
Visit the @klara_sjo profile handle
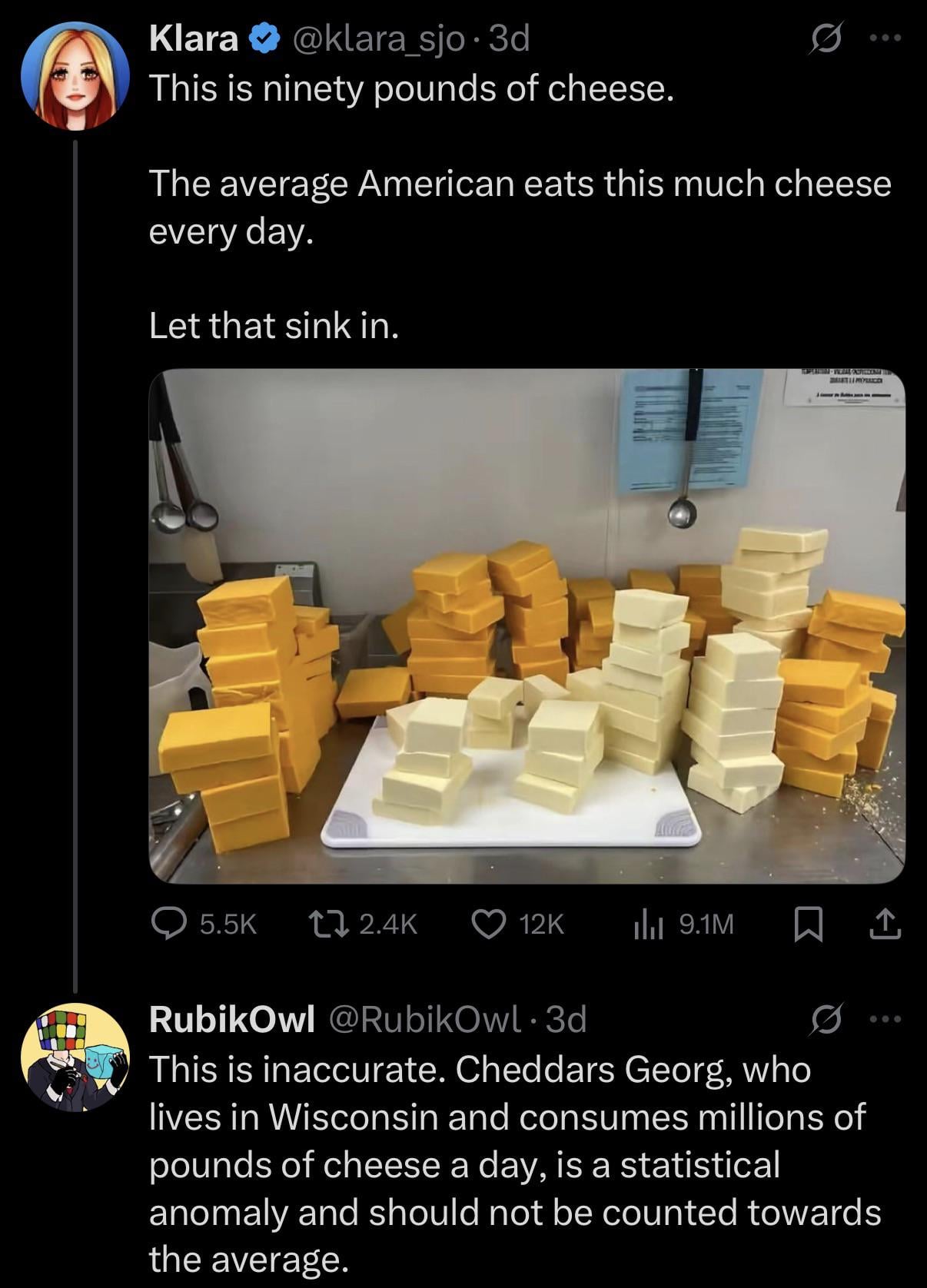coord(378,38)
